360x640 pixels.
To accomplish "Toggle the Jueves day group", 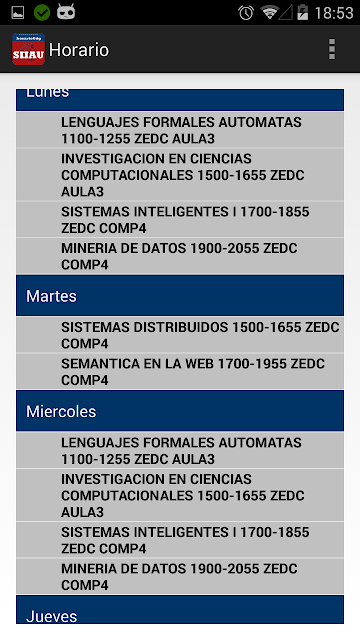I will (x=180, y=610).
